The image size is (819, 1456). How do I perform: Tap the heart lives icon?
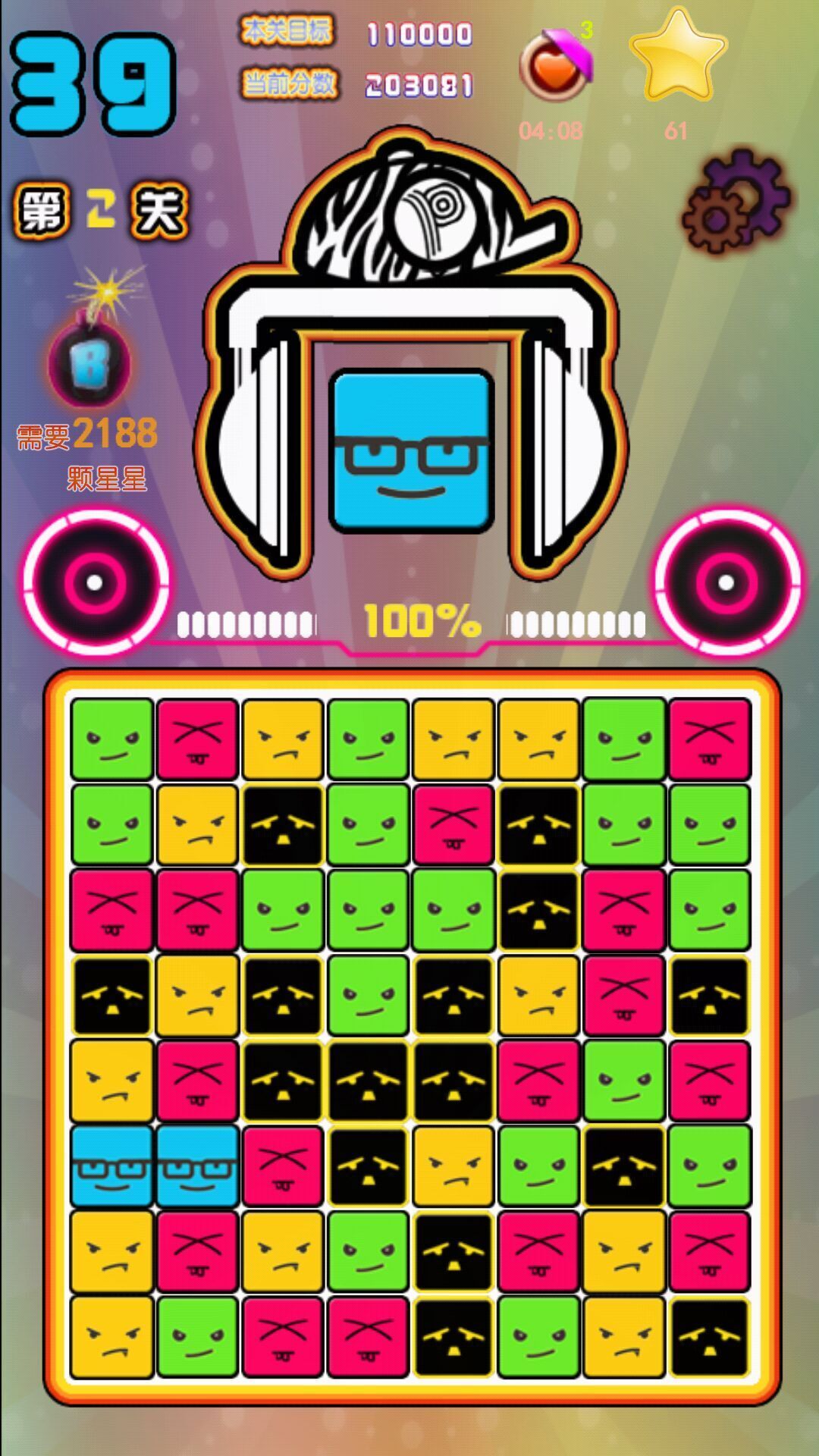[x=556, y=67]
